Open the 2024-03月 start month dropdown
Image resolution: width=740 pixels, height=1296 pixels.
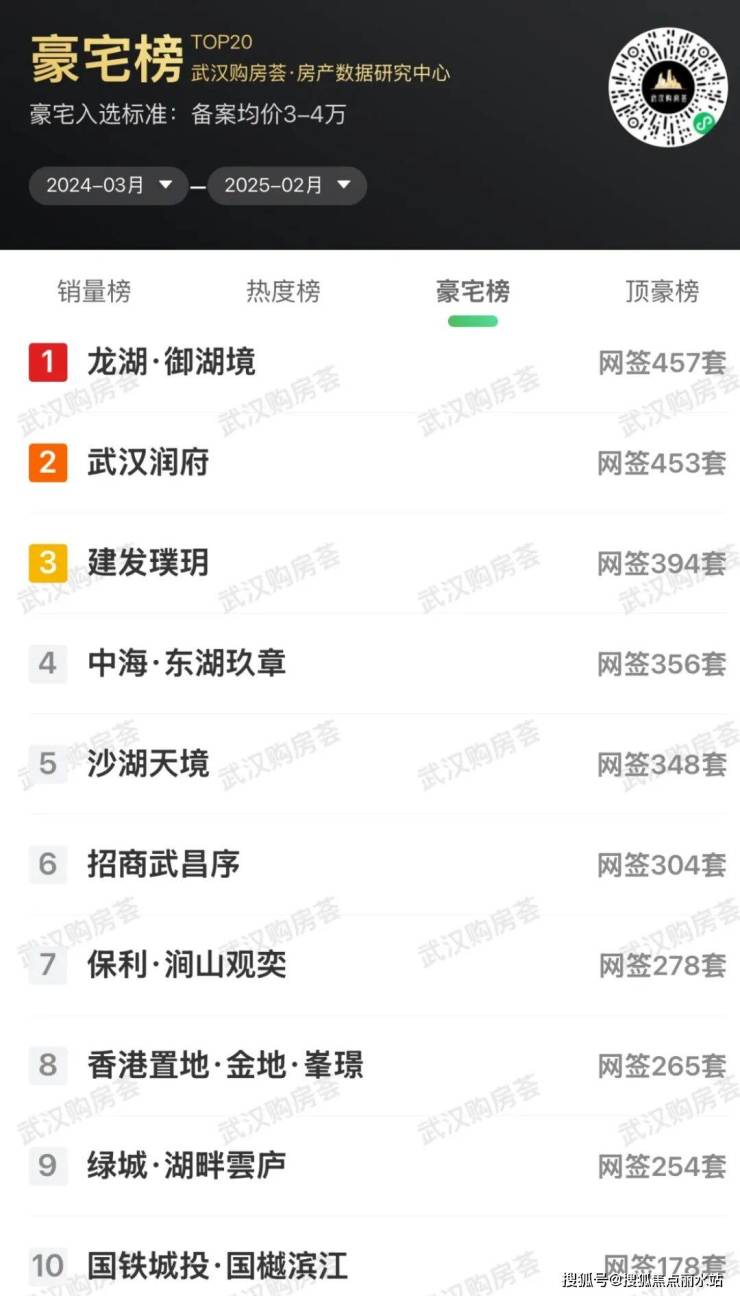point(109,185)
